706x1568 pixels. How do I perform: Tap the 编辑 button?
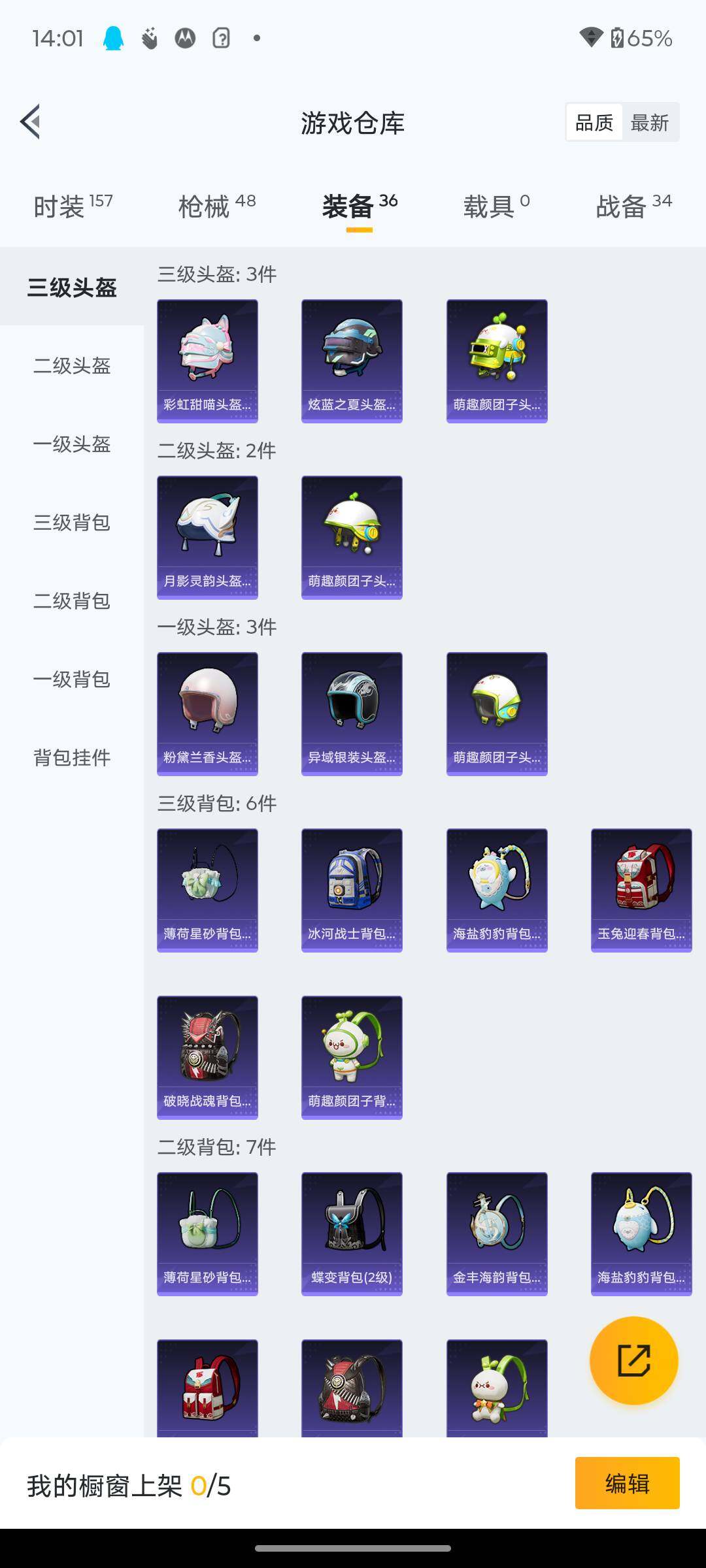tap(627, 1483)
